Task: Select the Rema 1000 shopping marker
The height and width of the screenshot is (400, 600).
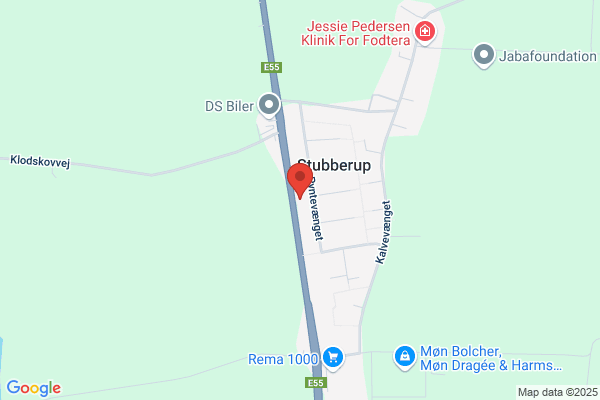Action: 333,358
